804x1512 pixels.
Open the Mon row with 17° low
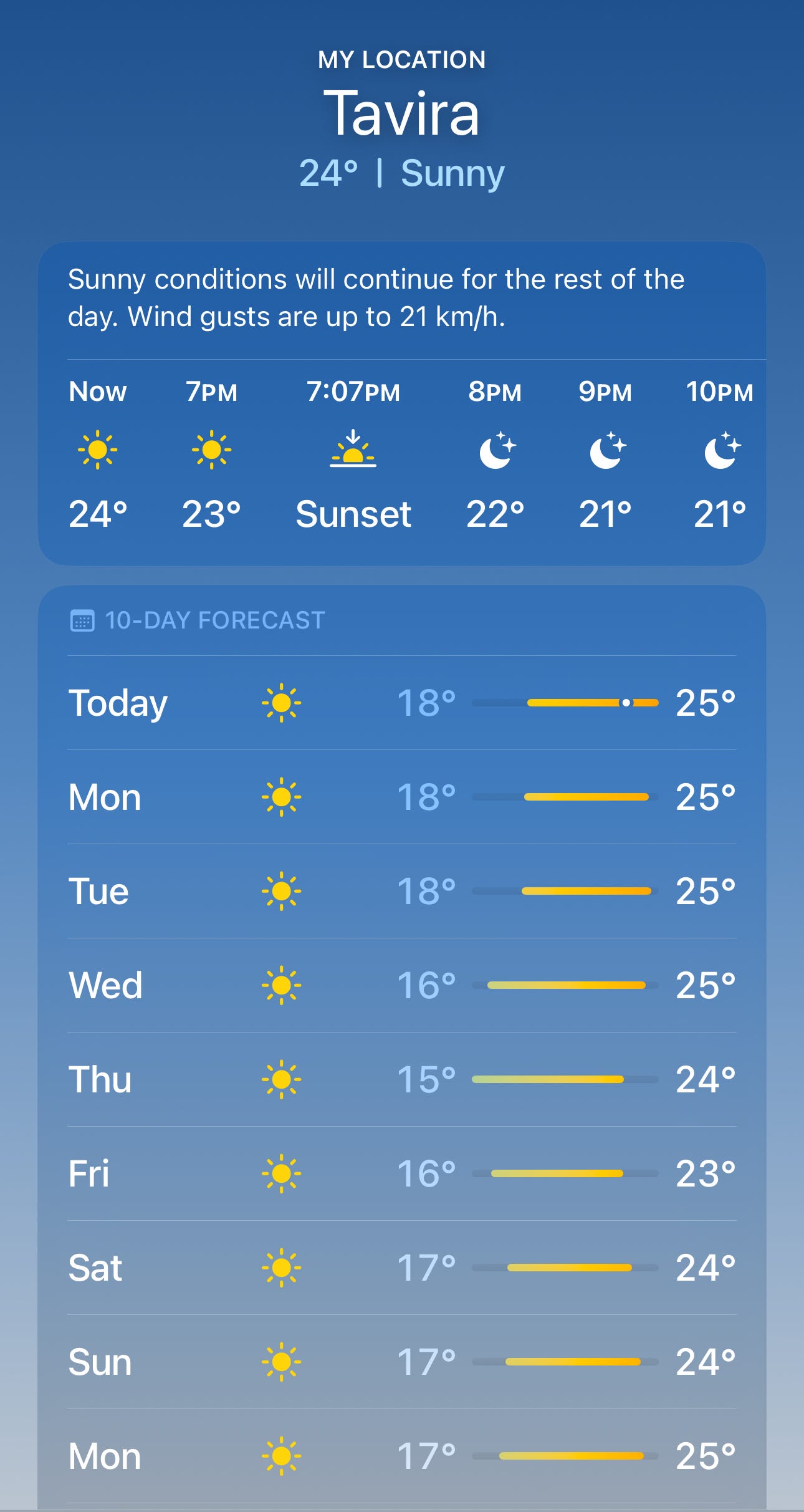(x=401, y=1456)
